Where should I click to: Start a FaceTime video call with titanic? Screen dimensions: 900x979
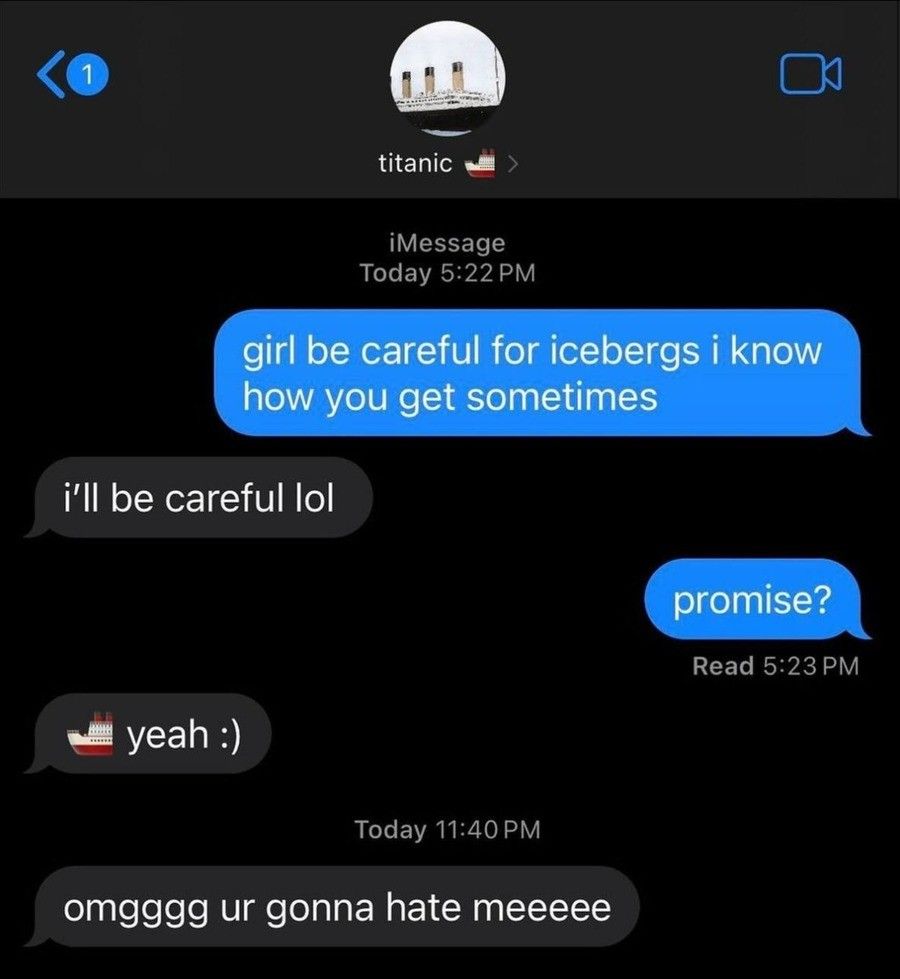(x=810, y=74)
